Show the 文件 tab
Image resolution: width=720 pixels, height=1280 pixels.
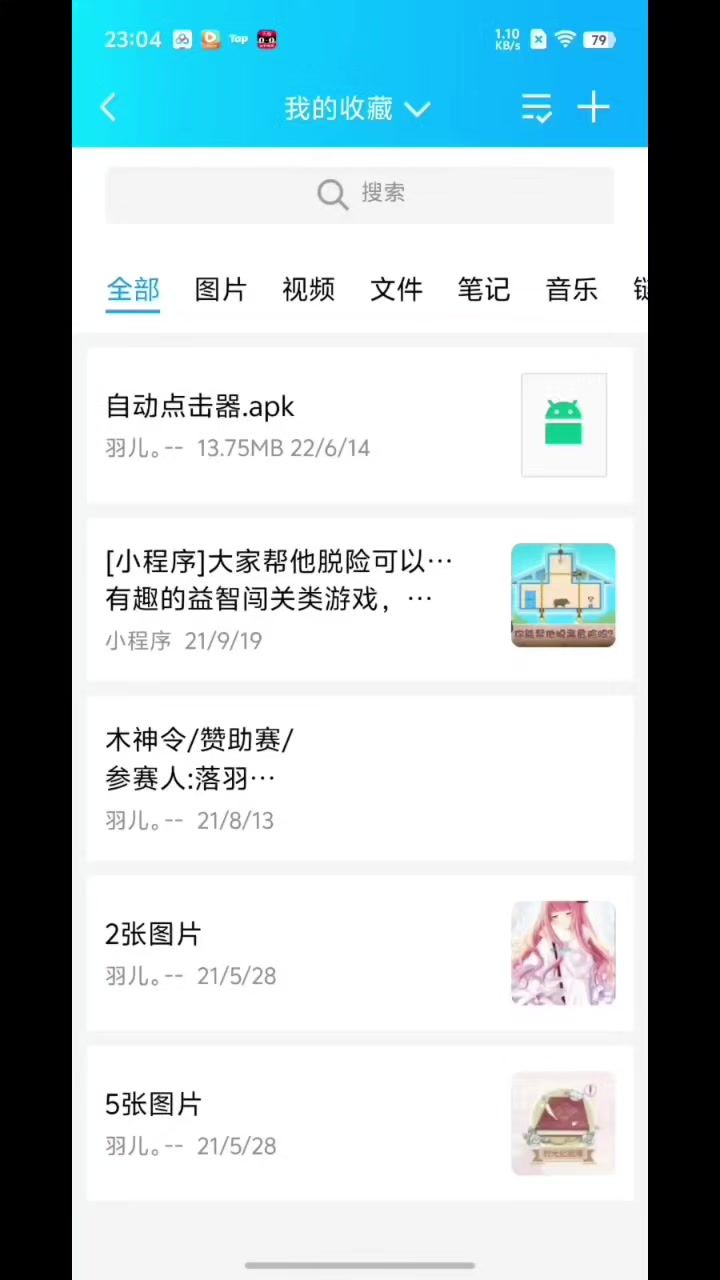click(x=396, y=290)
